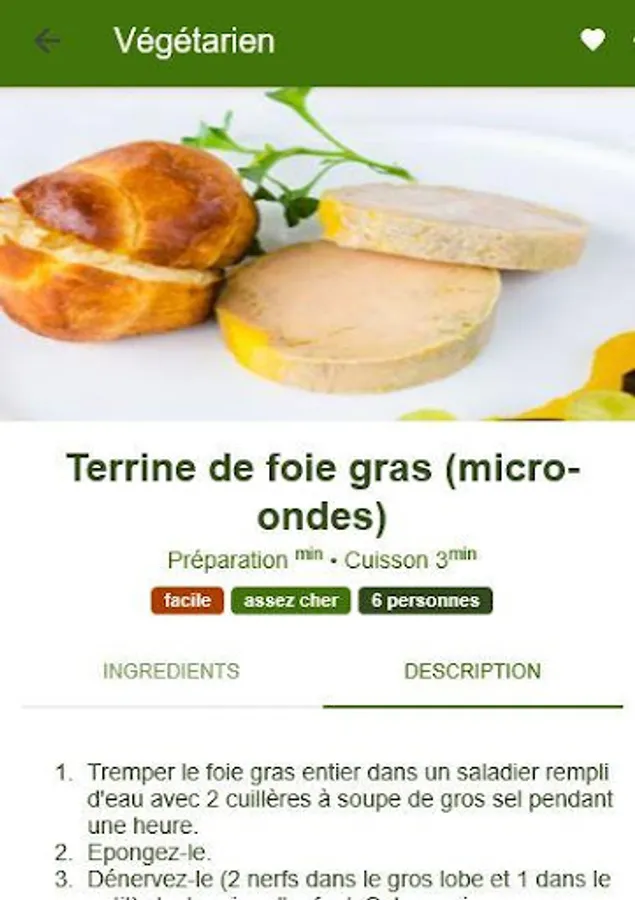Add this recipe to favorites with heart
Screen dimensions: 635x900
pyautogui.click(x=593, y=40)
